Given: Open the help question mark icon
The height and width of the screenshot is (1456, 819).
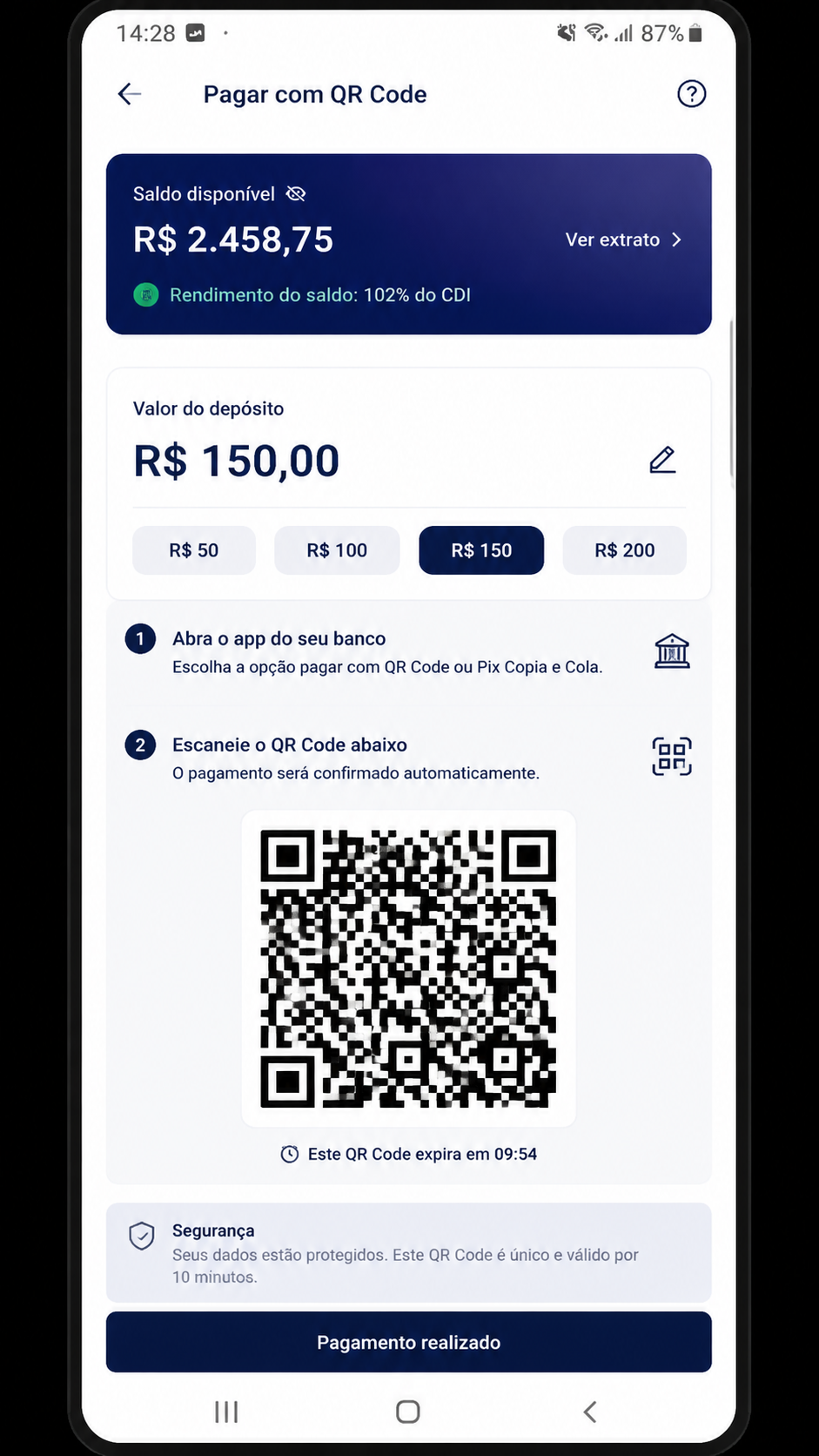Looking at the screenshot, I should pyautogui.click(x=692, y=94).
